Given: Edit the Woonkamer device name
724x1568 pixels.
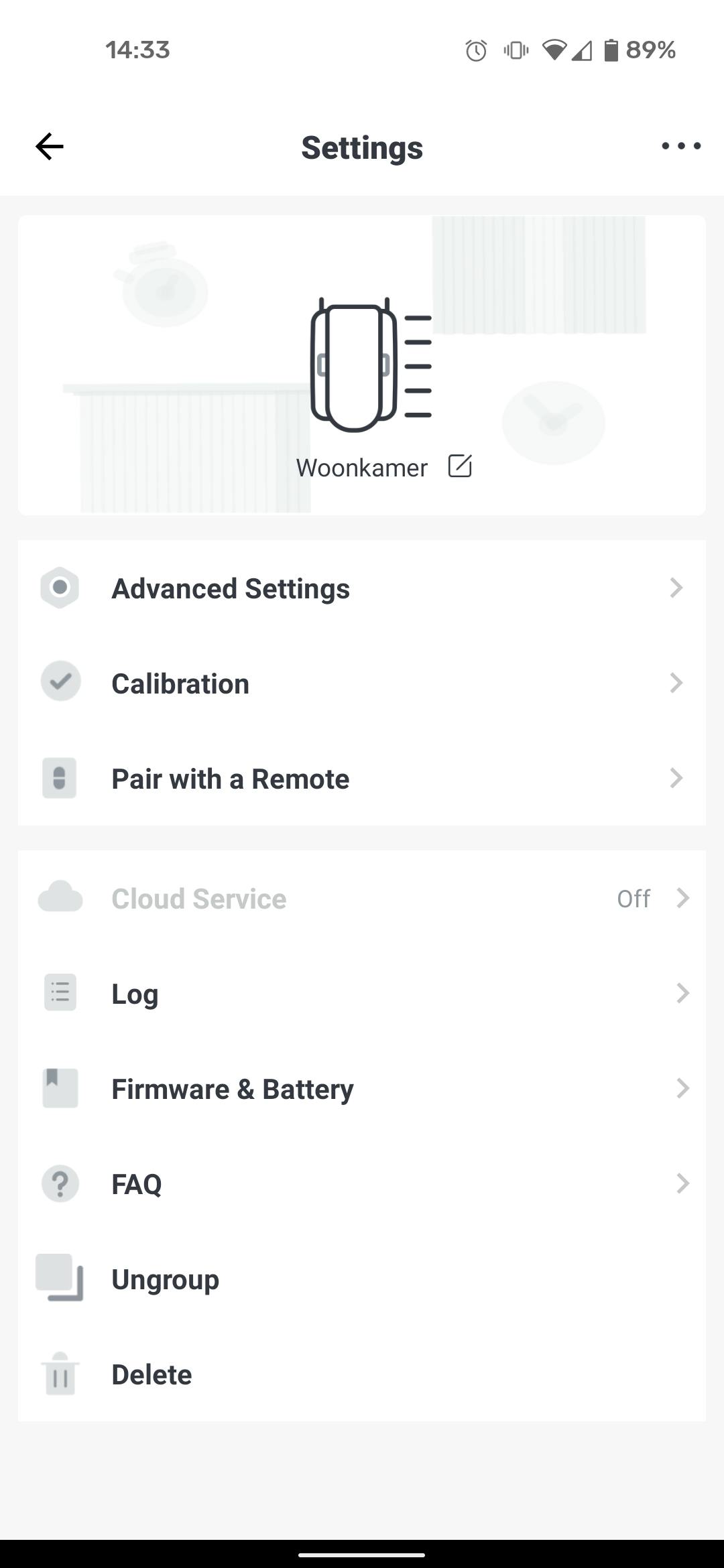Looking at the screenshot, I should tap(460, 466).
